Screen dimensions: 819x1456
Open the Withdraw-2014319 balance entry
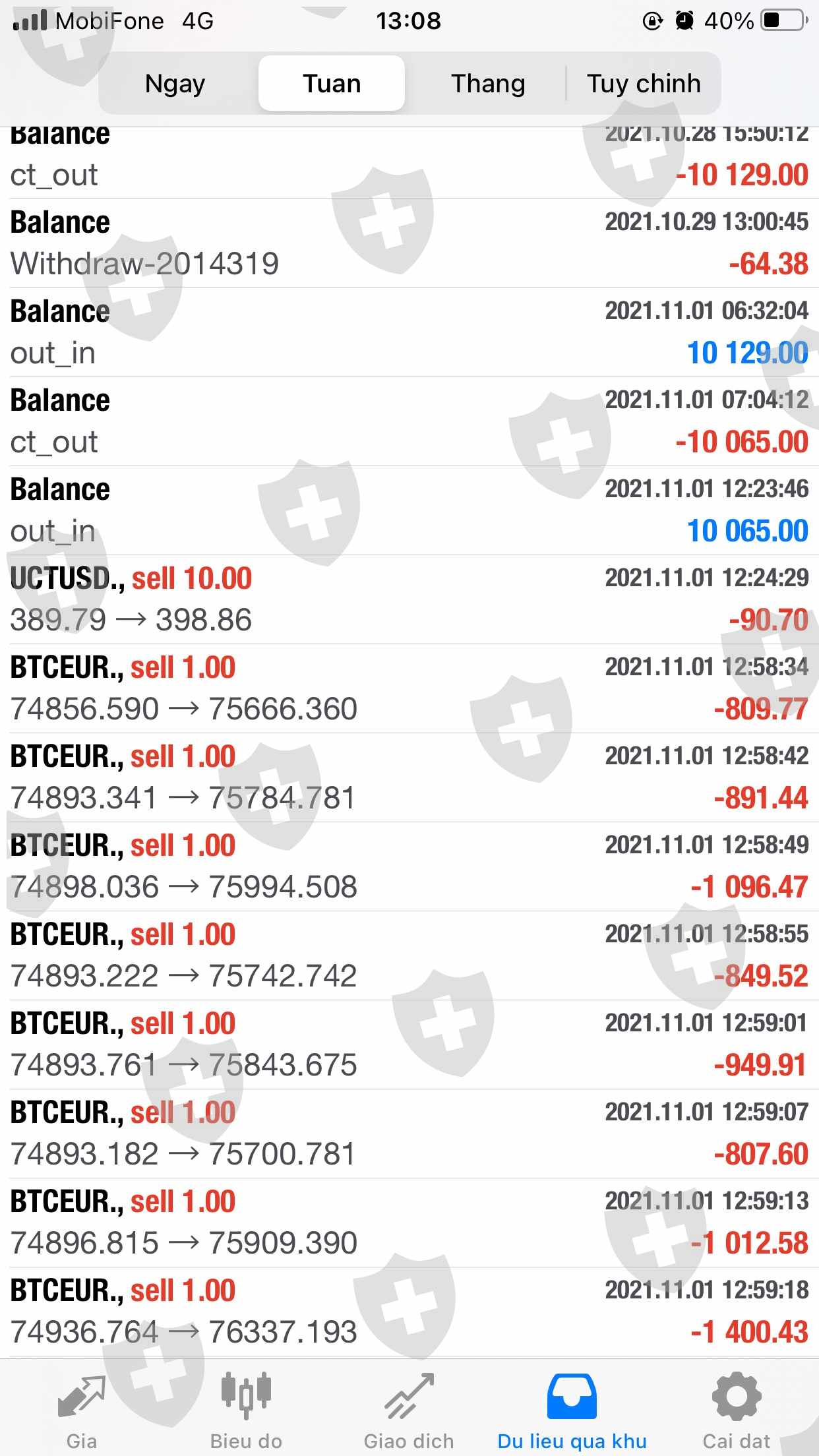(409, 243)
